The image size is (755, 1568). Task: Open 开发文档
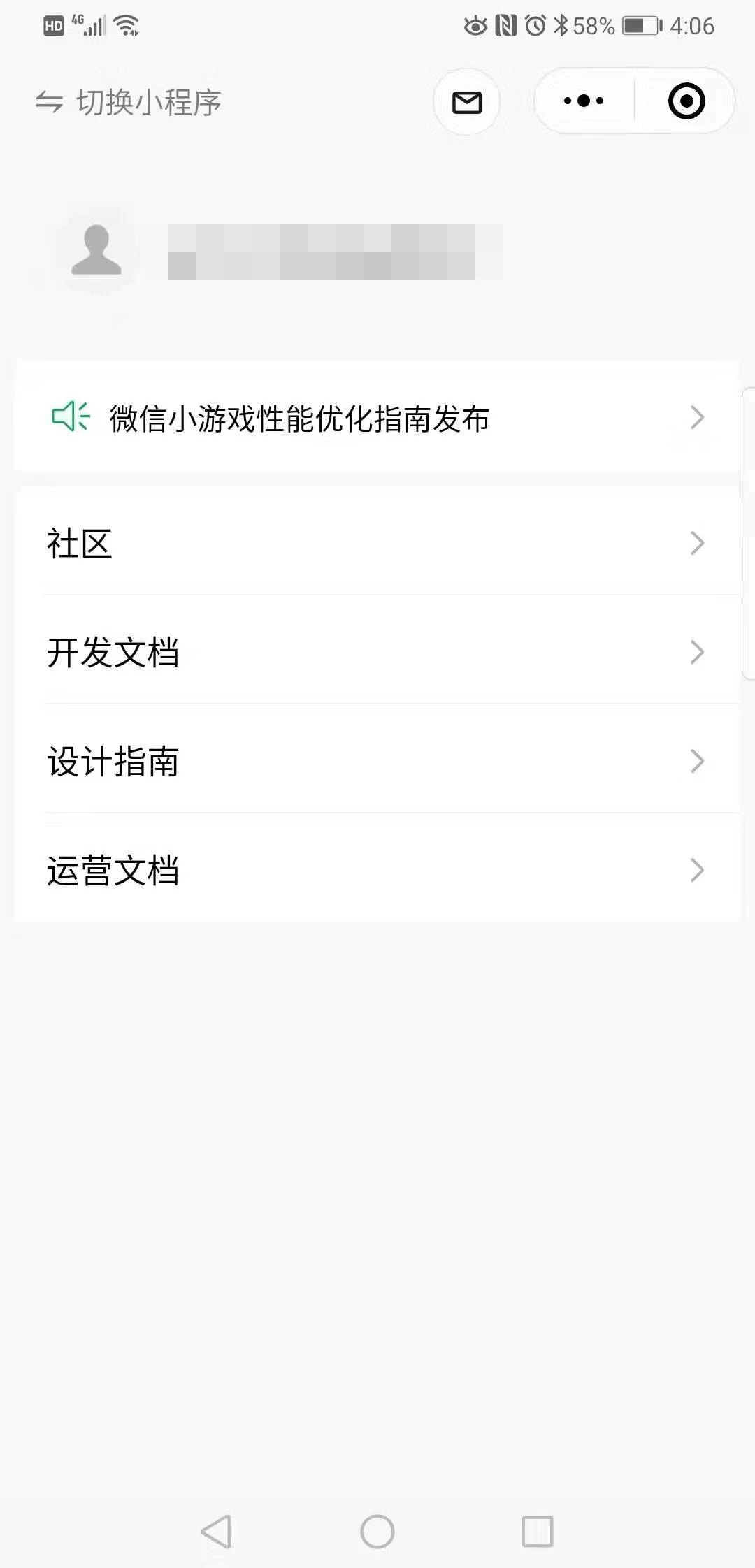(377, 652)
